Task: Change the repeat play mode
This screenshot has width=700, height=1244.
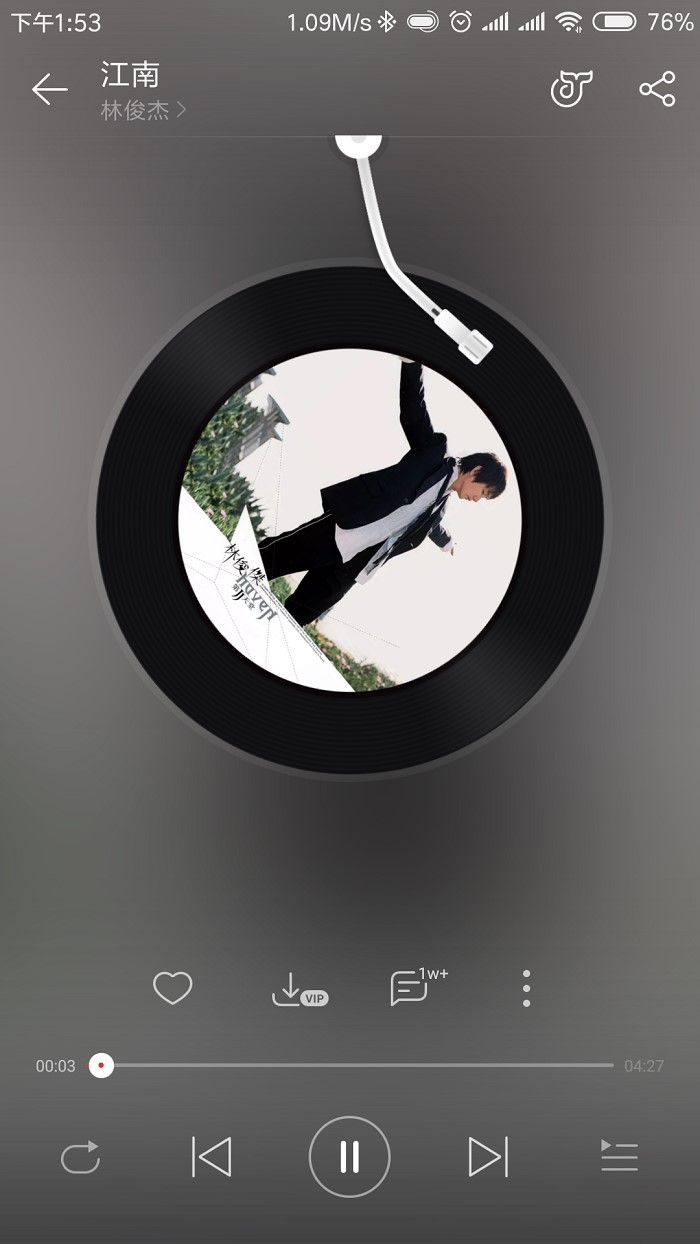Action: [80, 1157]
